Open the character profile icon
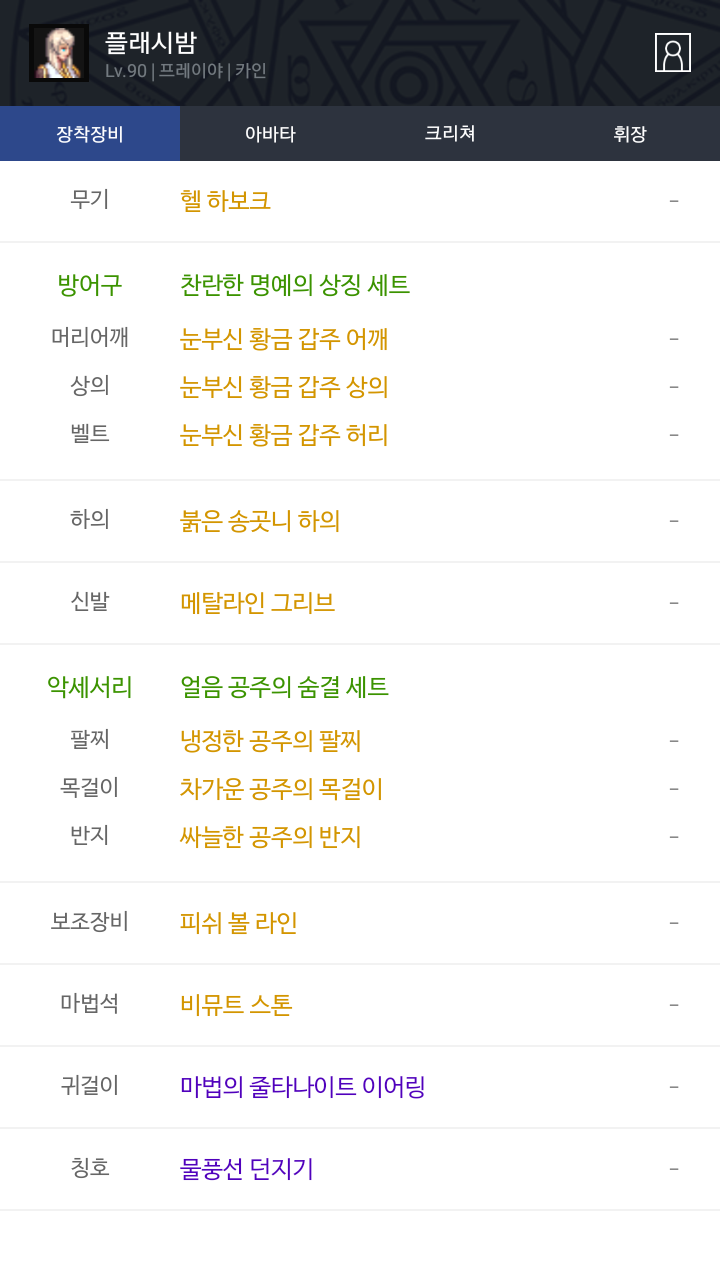 (673, 52)
